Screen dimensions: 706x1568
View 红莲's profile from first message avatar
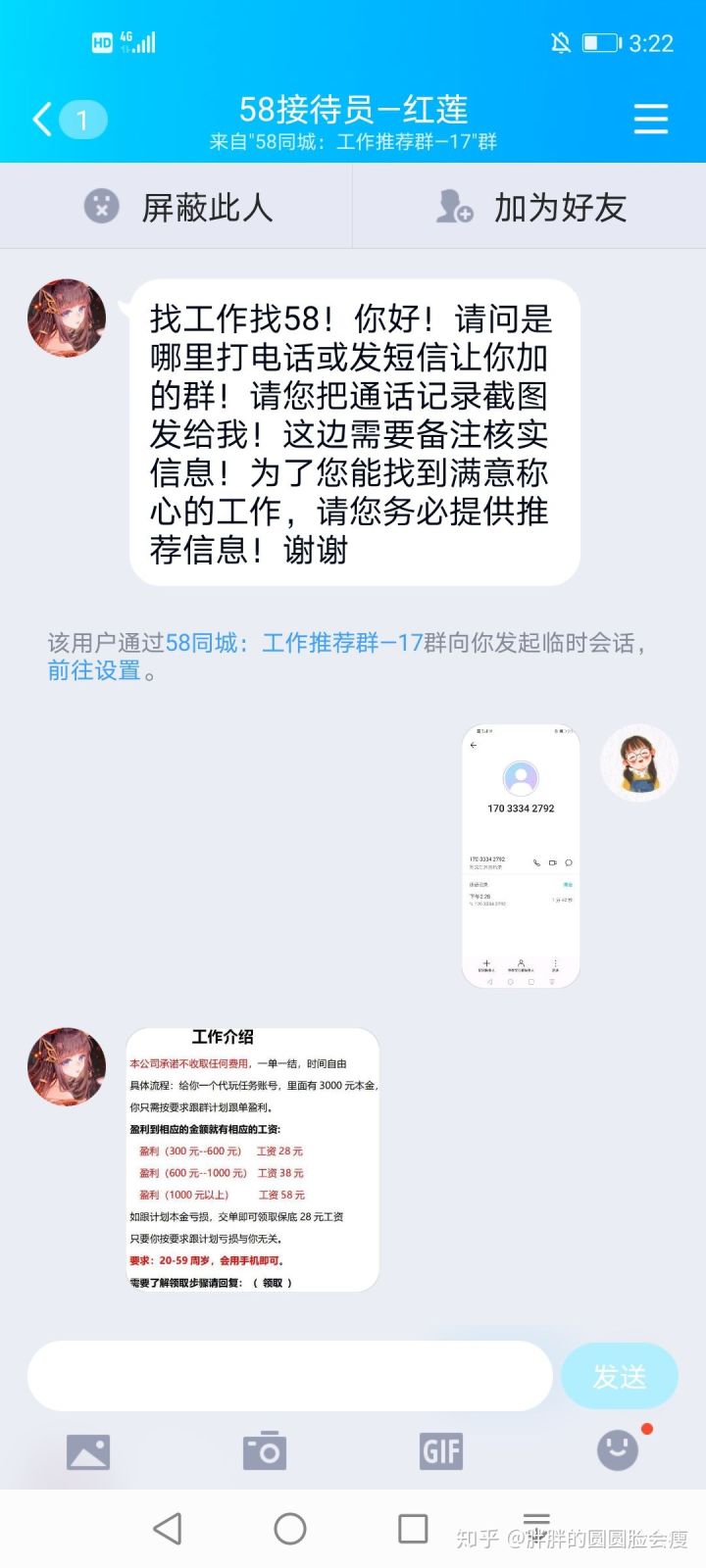click(67, 318)
